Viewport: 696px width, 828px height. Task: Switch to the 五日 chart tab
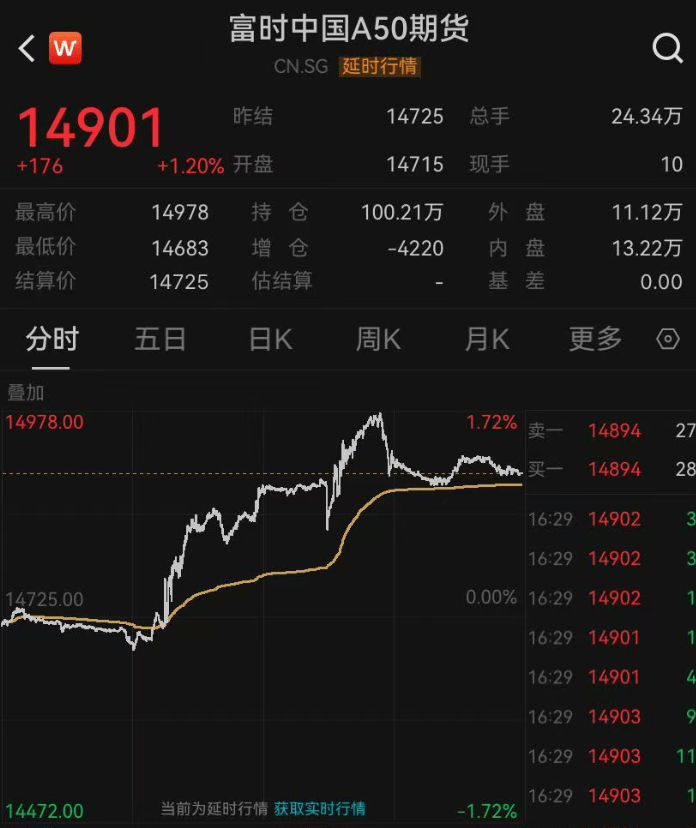160,340
